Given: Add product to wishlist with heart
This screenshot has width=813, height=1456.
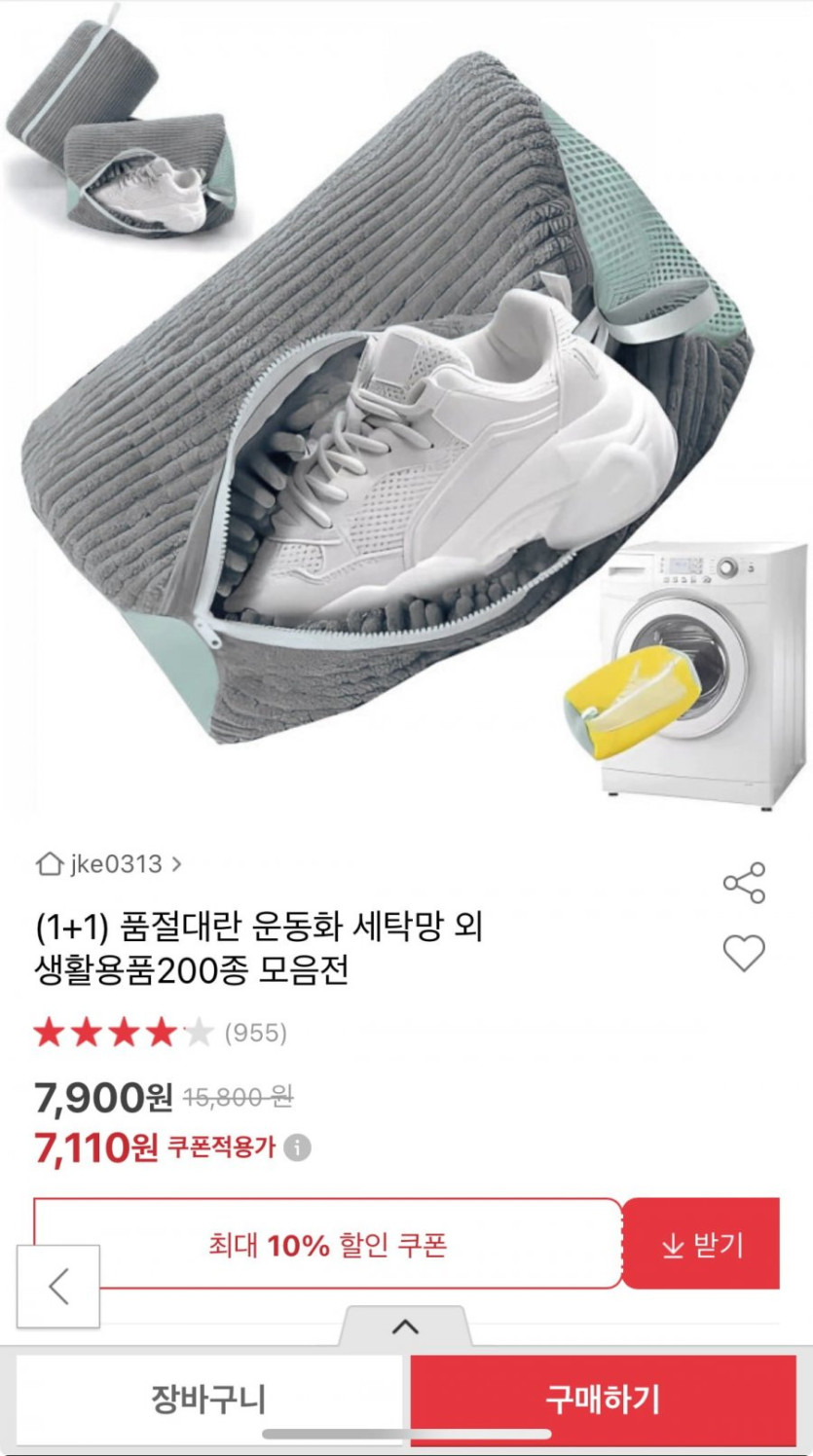Looking at the screenshot, I should click(x=744, y=953).
